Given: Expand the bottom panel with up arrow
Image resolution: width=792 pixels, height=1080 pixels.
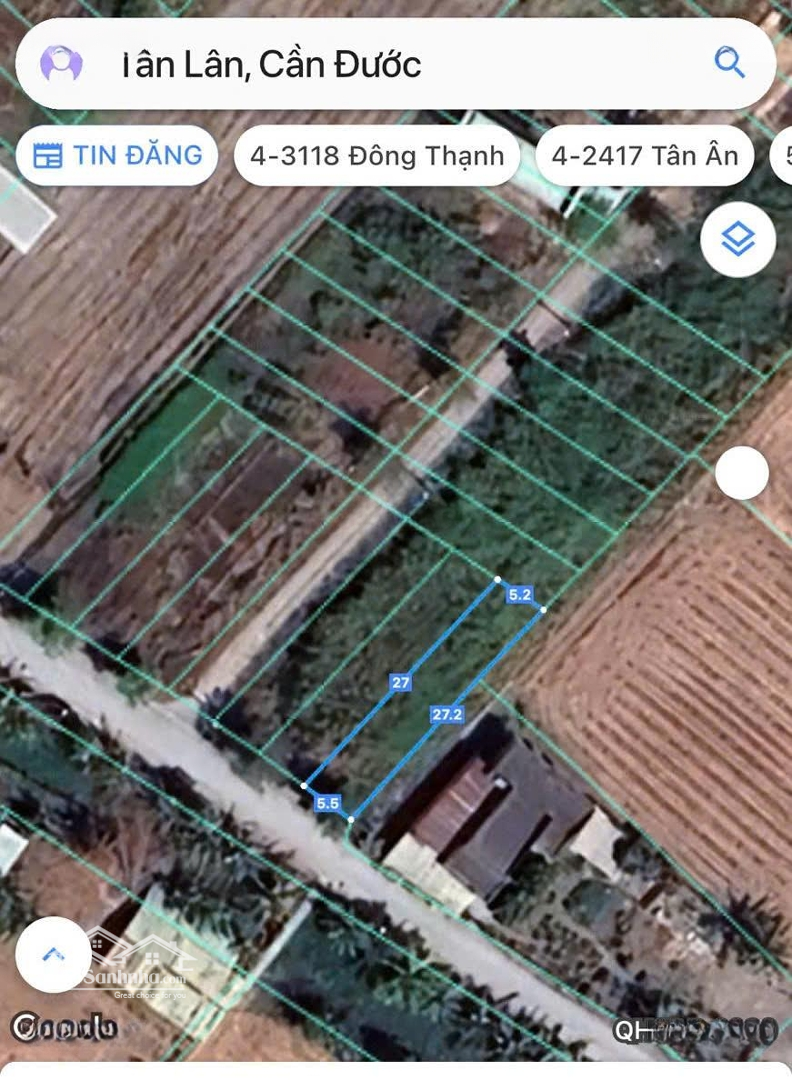Looking at the screenshot, I should 54,954.
